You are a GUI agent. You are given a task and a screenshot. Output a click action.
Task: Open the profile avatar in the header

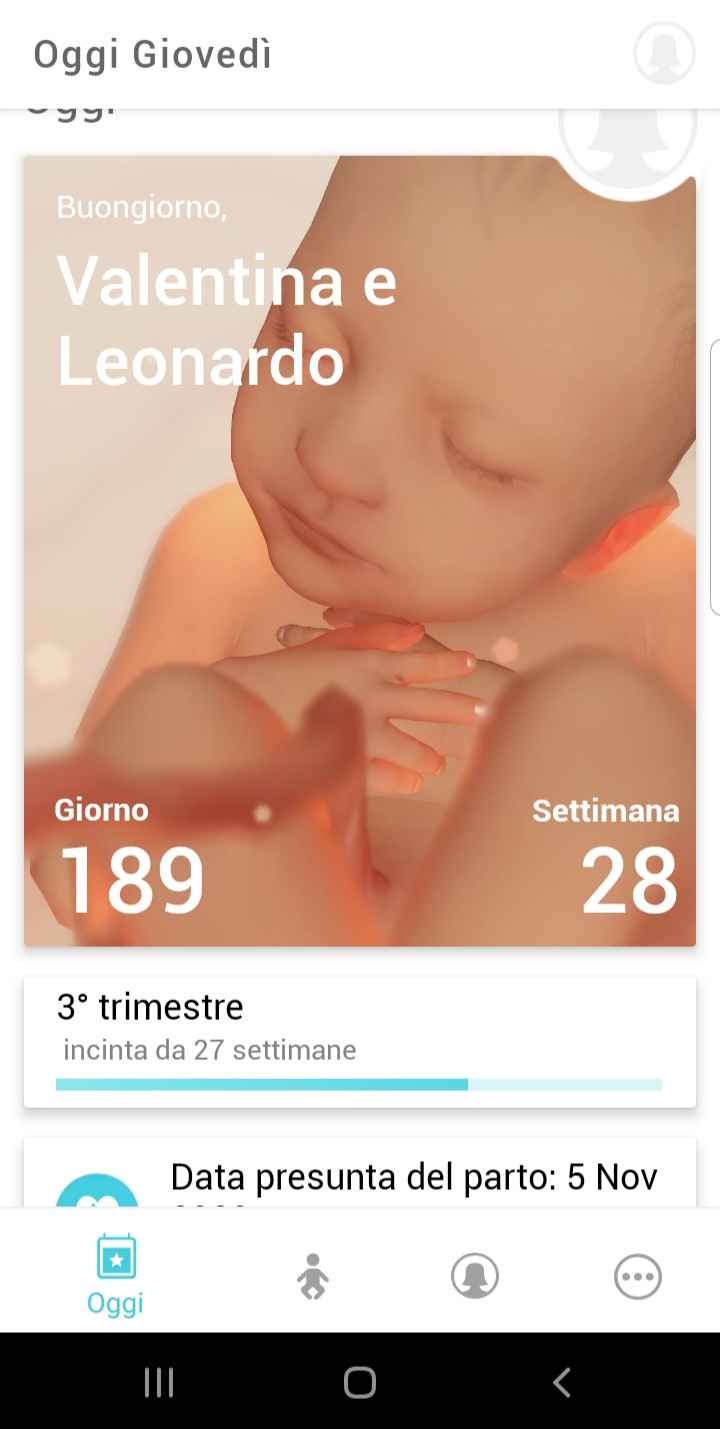coord(663,52)
